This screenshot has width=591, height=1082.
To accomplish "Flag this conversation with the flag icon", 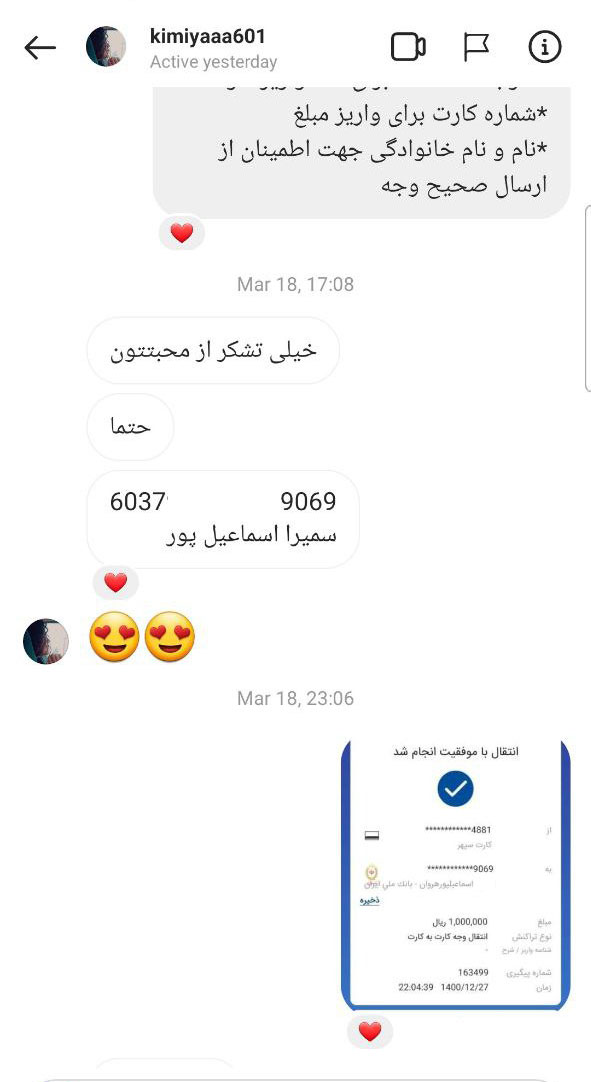I will (476, 47).
